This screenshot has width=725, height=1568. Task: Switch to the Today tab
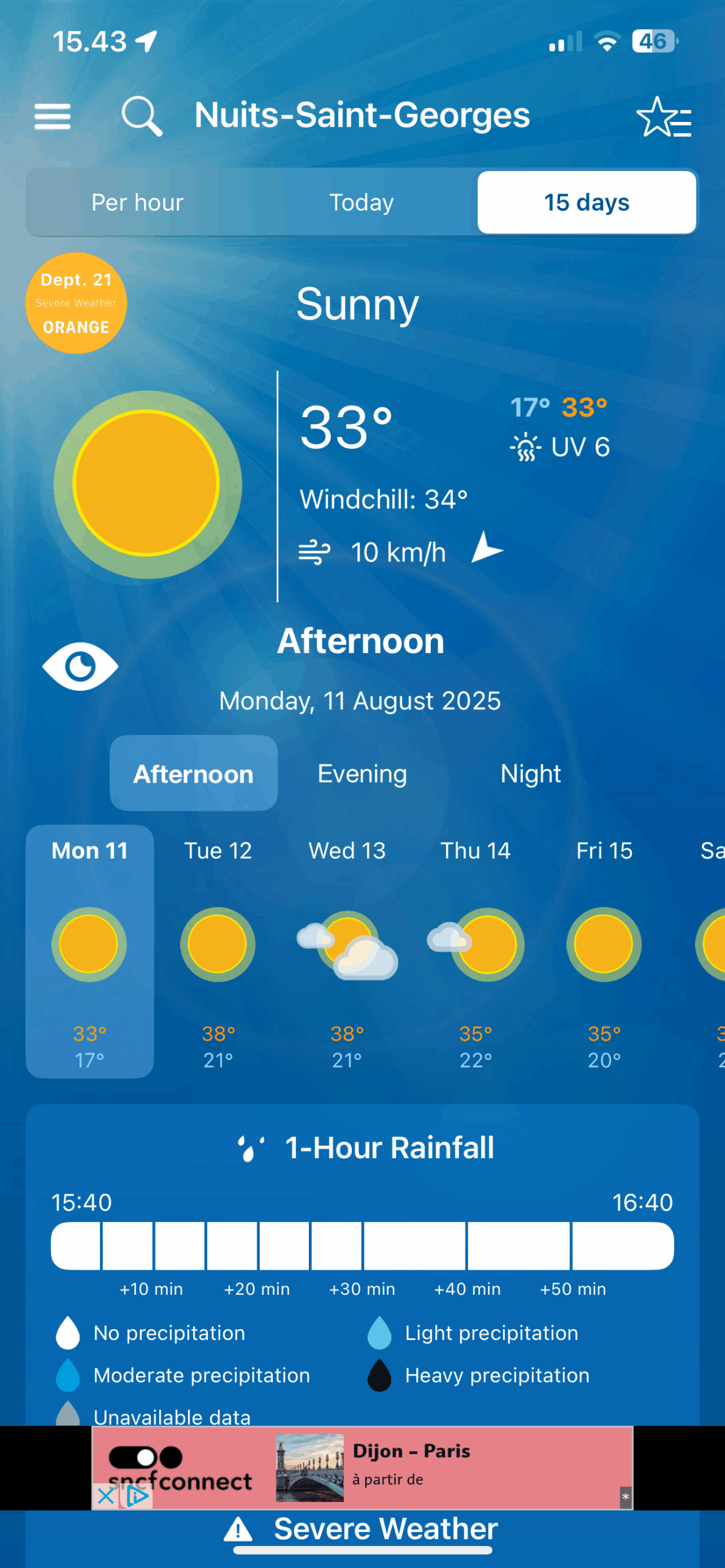point(362,202)
